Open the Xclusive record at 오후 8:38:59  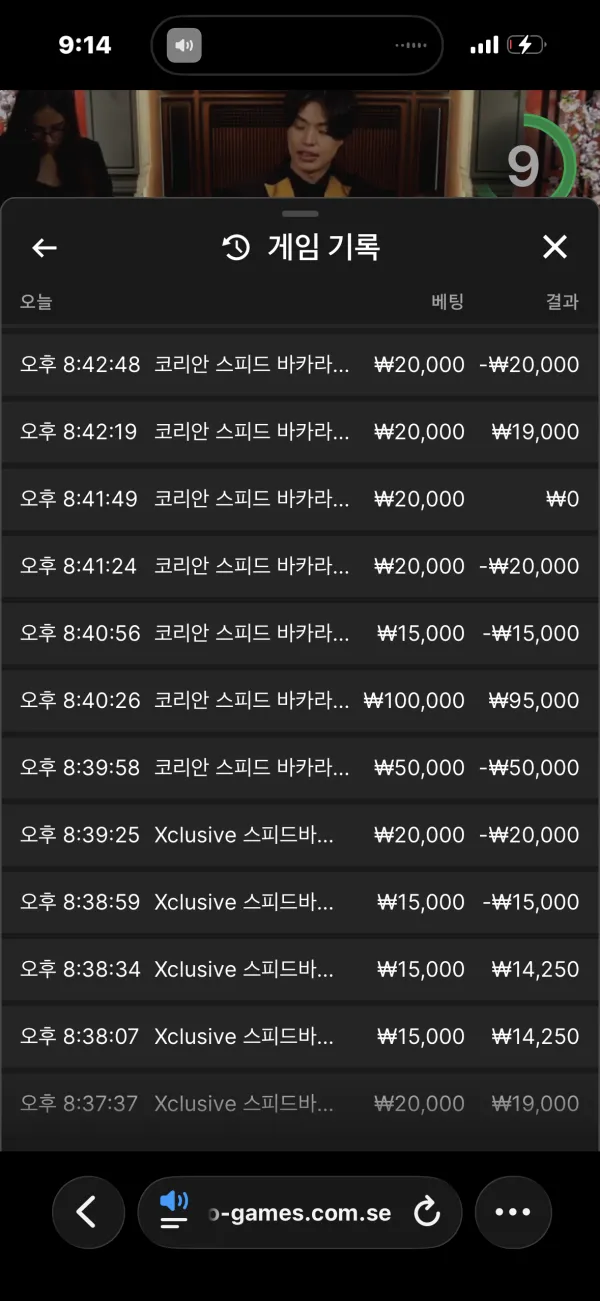point(300,901)
